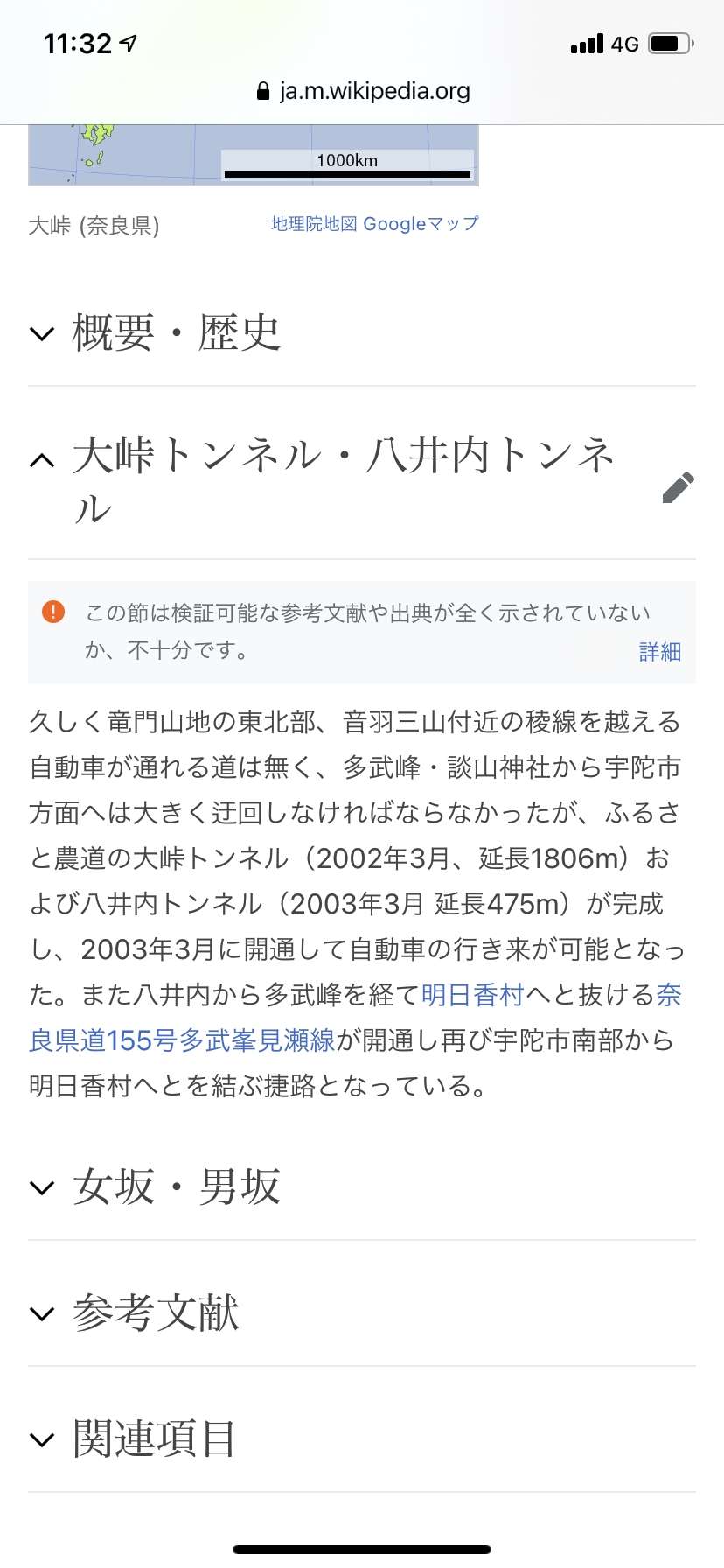This screenshot has height=1568, width=724.
Task: Open 奈良県道155号多武峯見瀬線 link
Action: pyautogui.click(x=182, y=1040)
